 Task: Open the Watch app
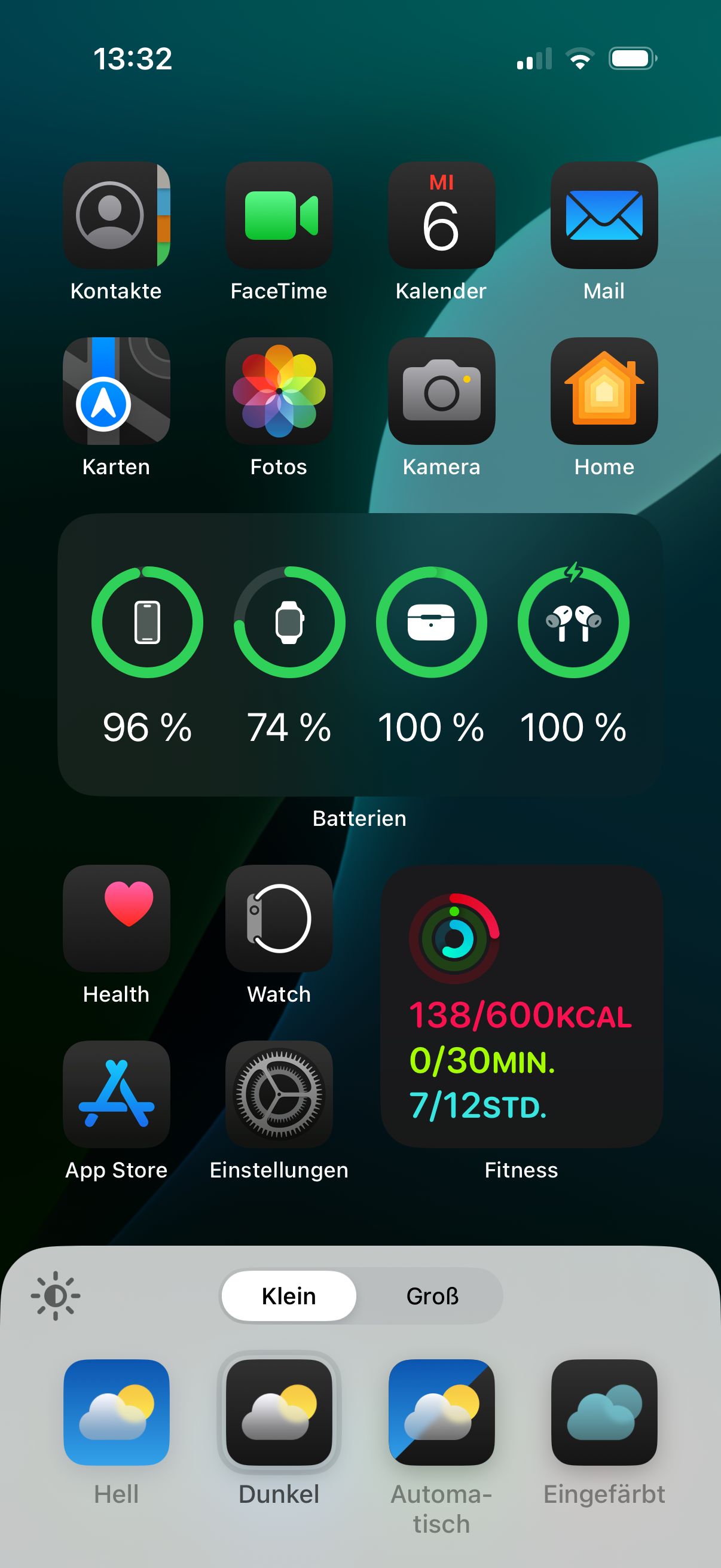tap(279, 918)
